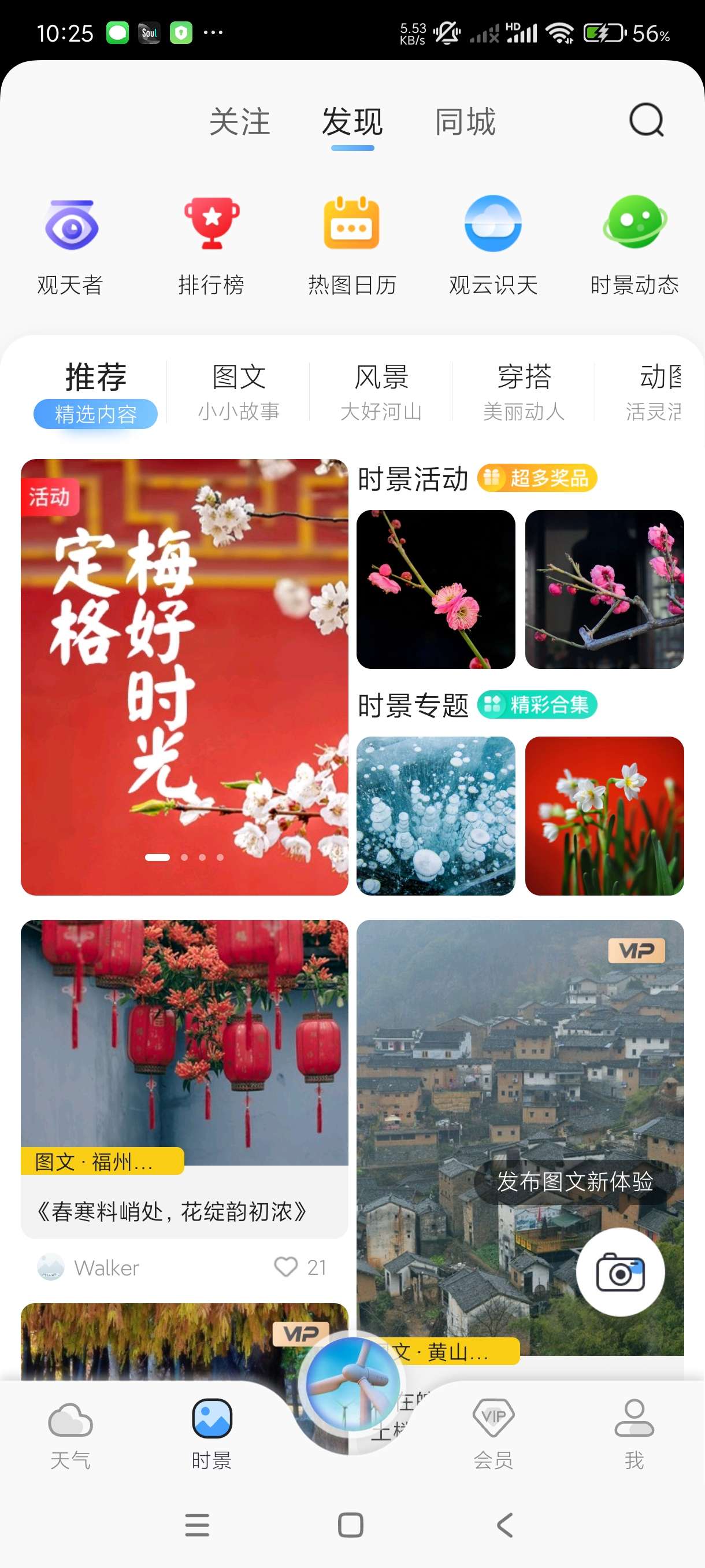The width and height of the screenshot is (705, 1568).
Task: Switch to the 关注 tab
Action: 239,121
